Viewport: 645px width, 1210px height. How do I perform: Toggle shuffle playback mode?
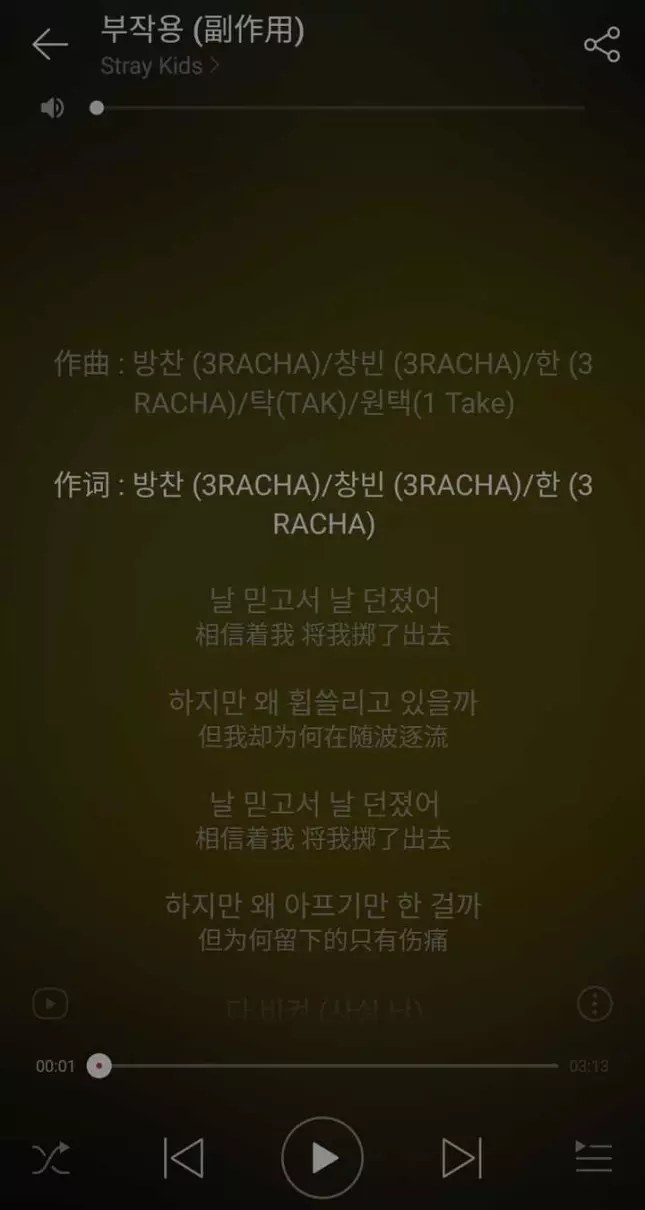50,1158
